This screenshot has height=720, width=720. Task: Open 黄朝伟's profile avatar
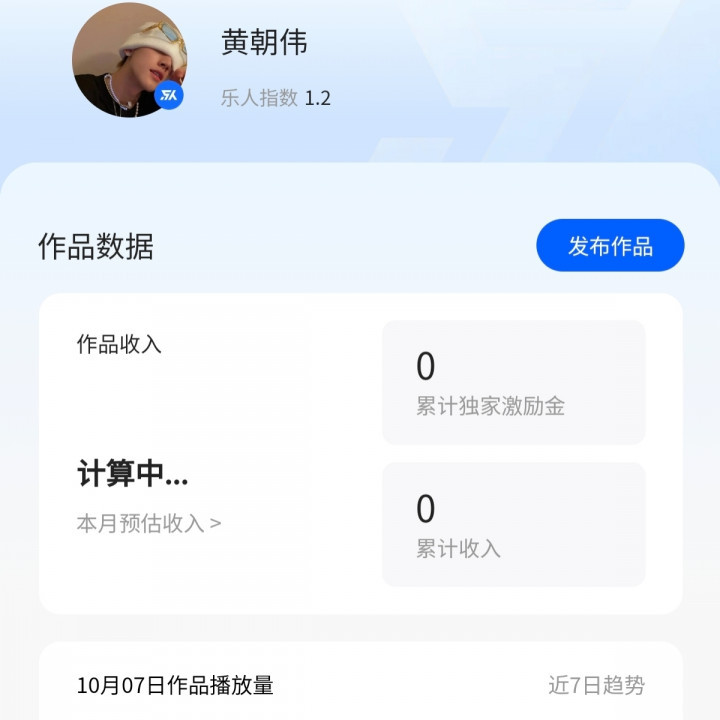point(128,60)
